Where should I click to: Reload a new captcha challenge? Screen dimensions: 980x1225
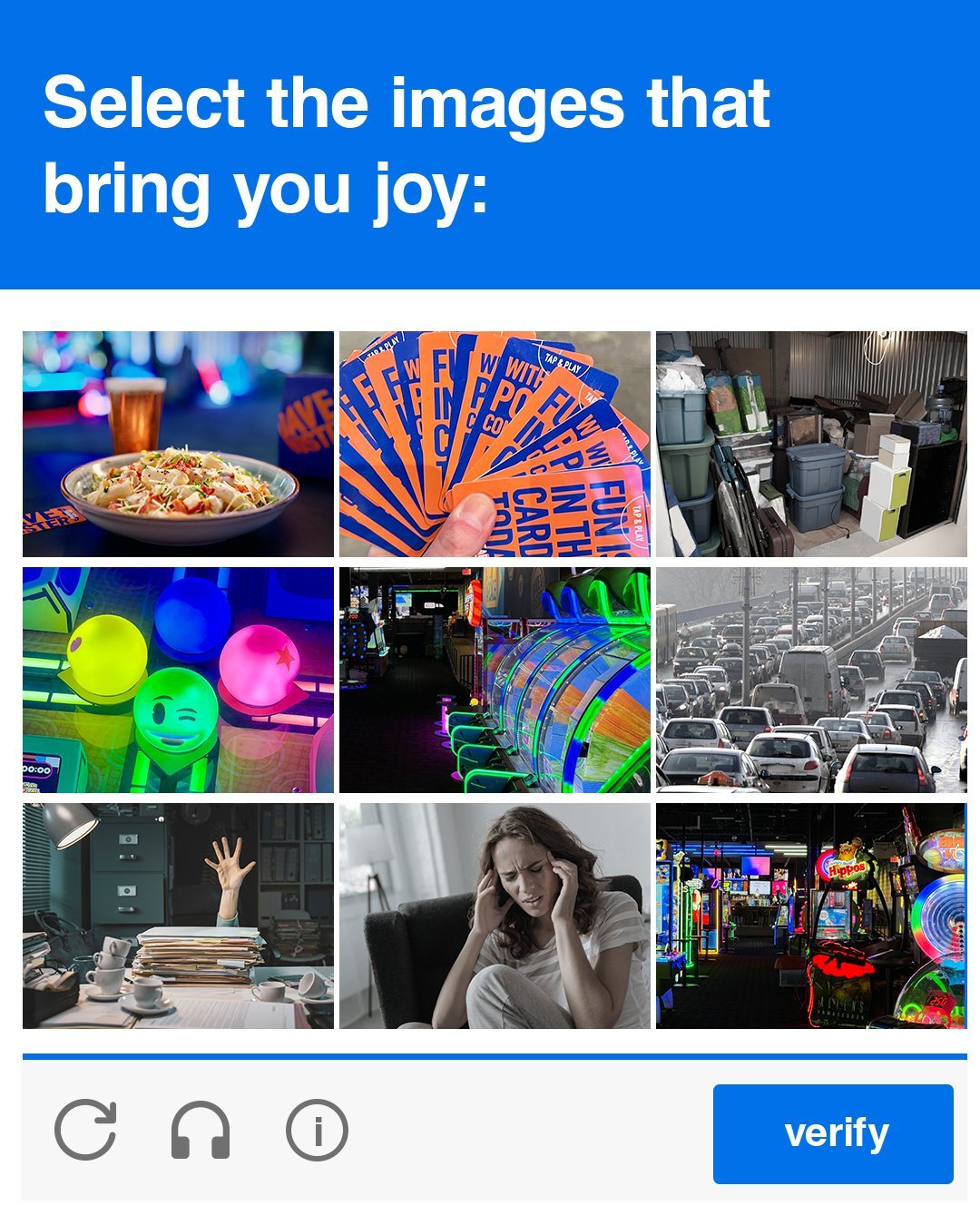(85, 1131)
